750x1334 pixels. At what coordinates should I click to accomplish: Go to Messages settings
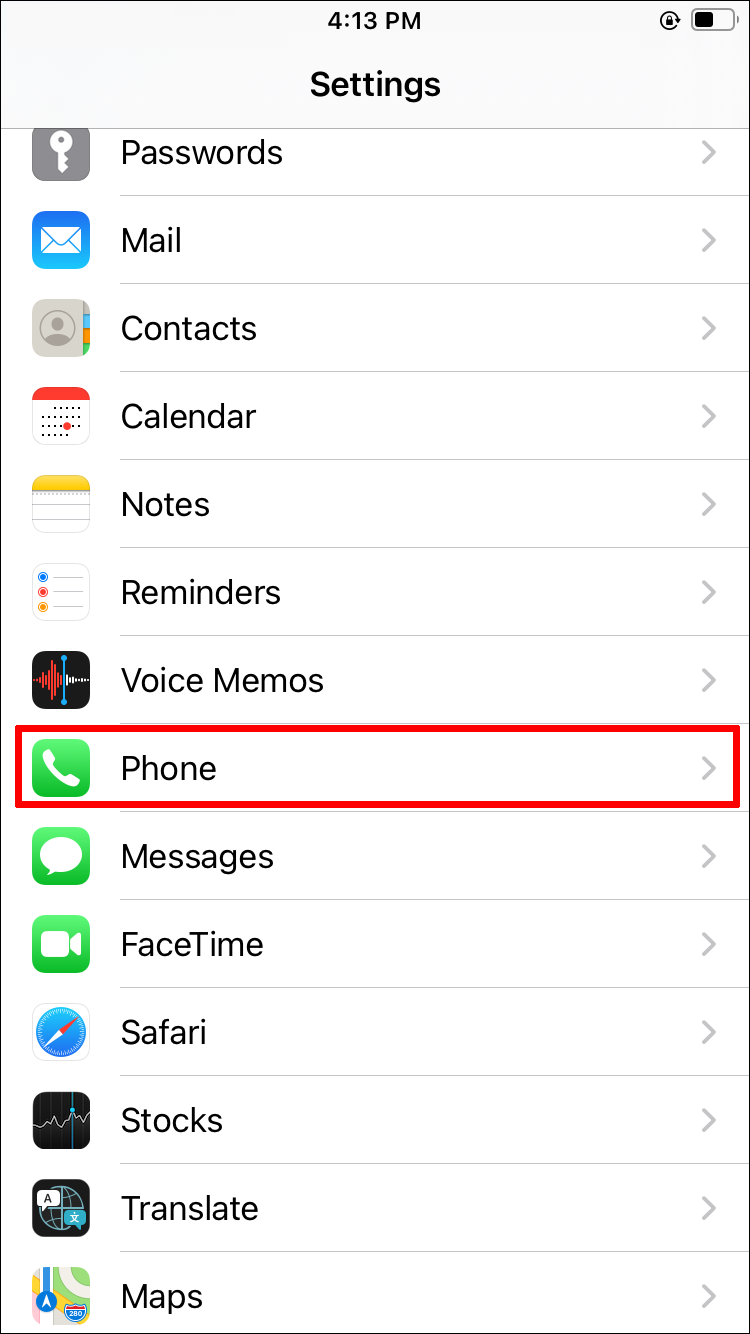[x=375, y=857]
